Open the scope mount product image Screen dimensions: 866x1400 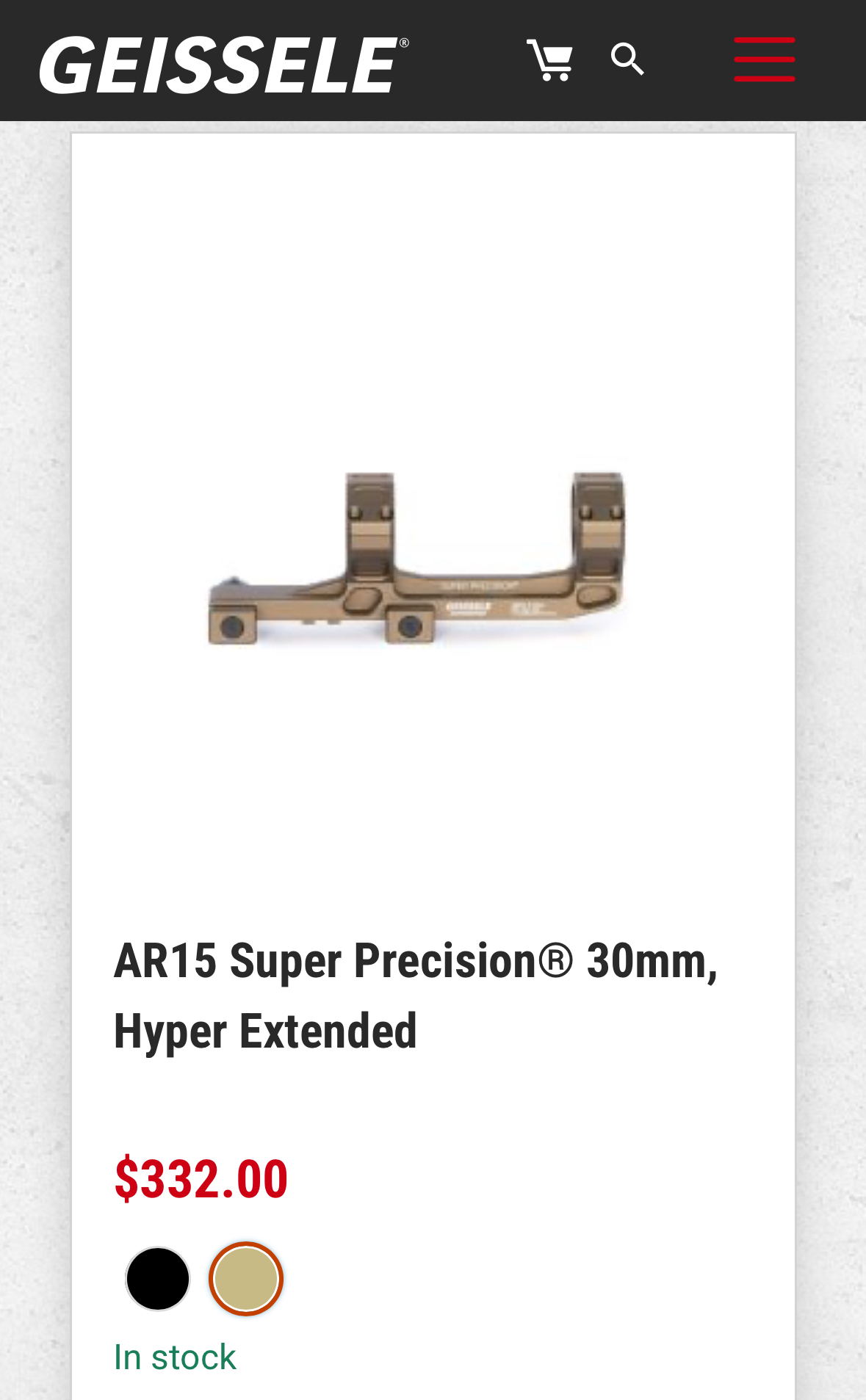(x=417, y=558)
